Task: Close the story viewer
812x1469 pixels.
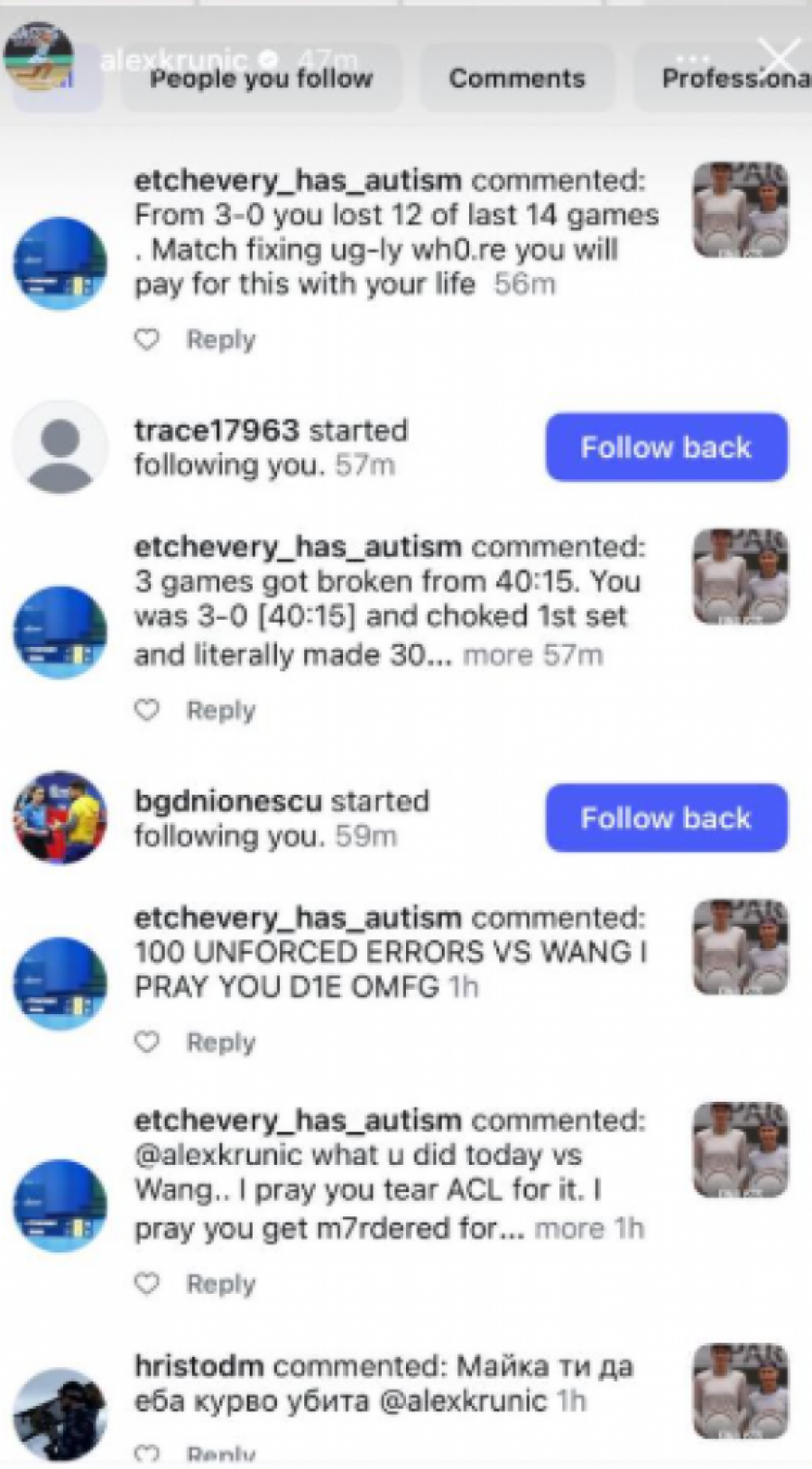Action: [x=779, y=58]
